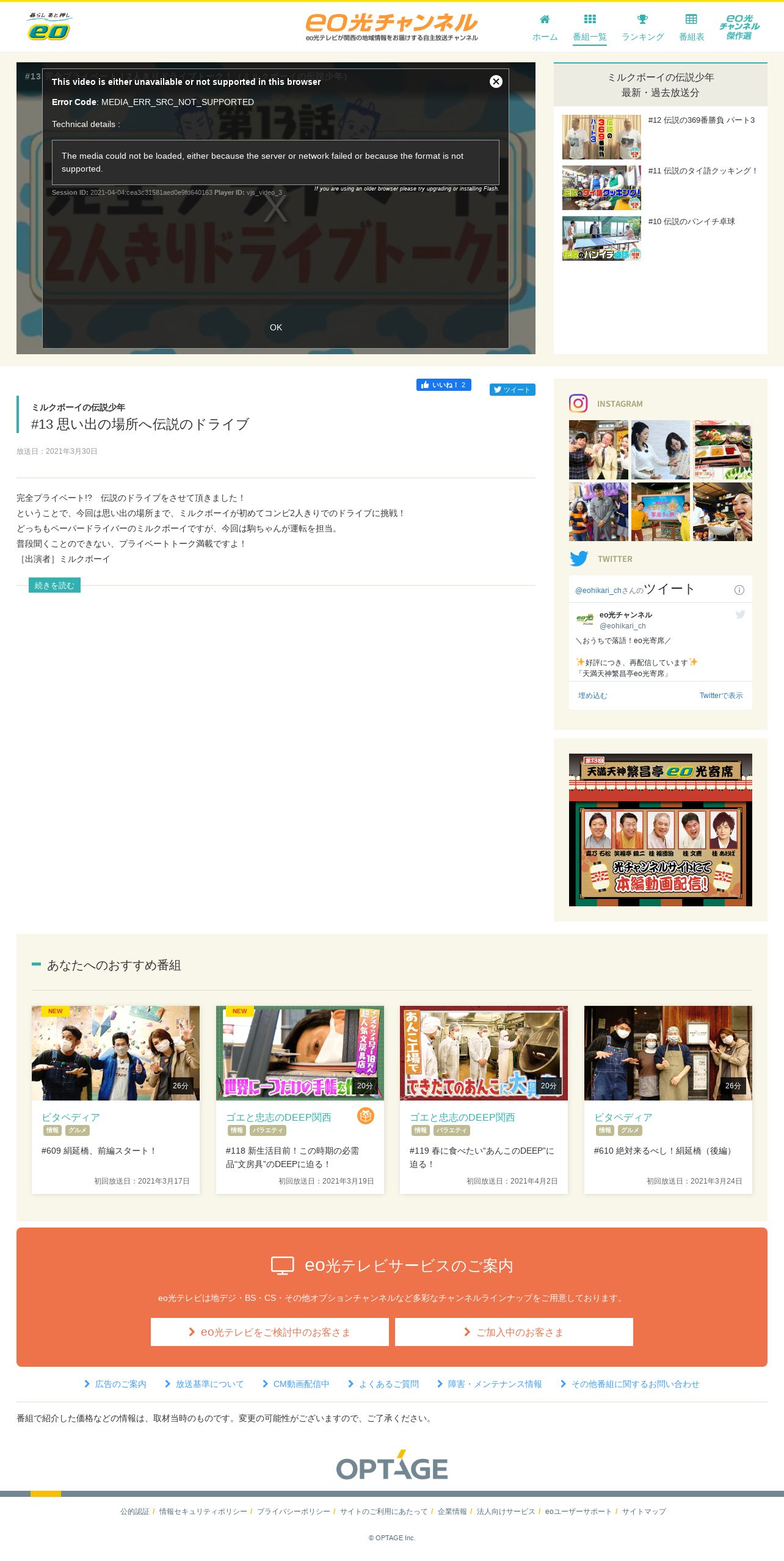Open the 天満天神繁昌亭 eo光寄席 banner

(x=660, y=829)
